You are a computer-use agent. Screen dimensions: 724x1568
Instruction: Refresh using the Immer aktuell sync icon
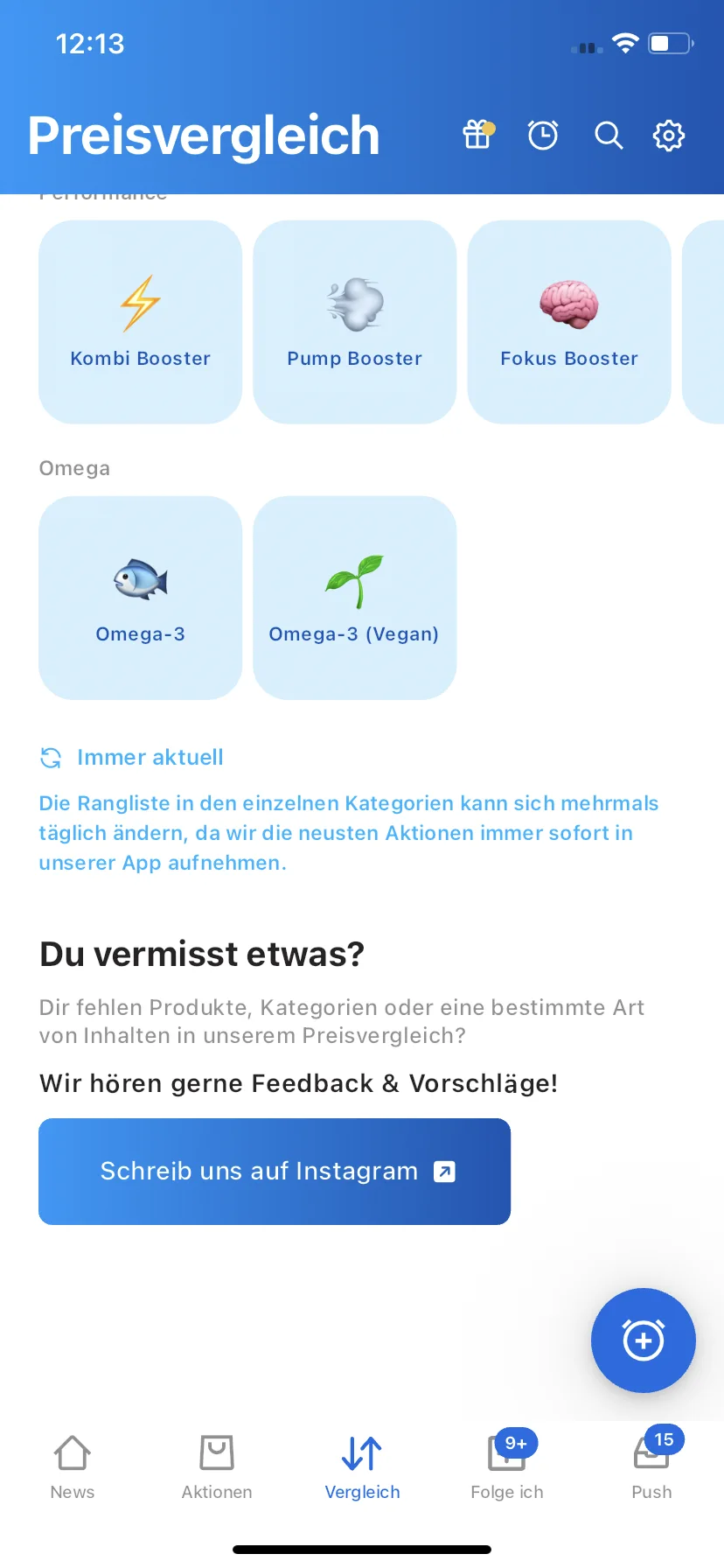coord(51,757)
